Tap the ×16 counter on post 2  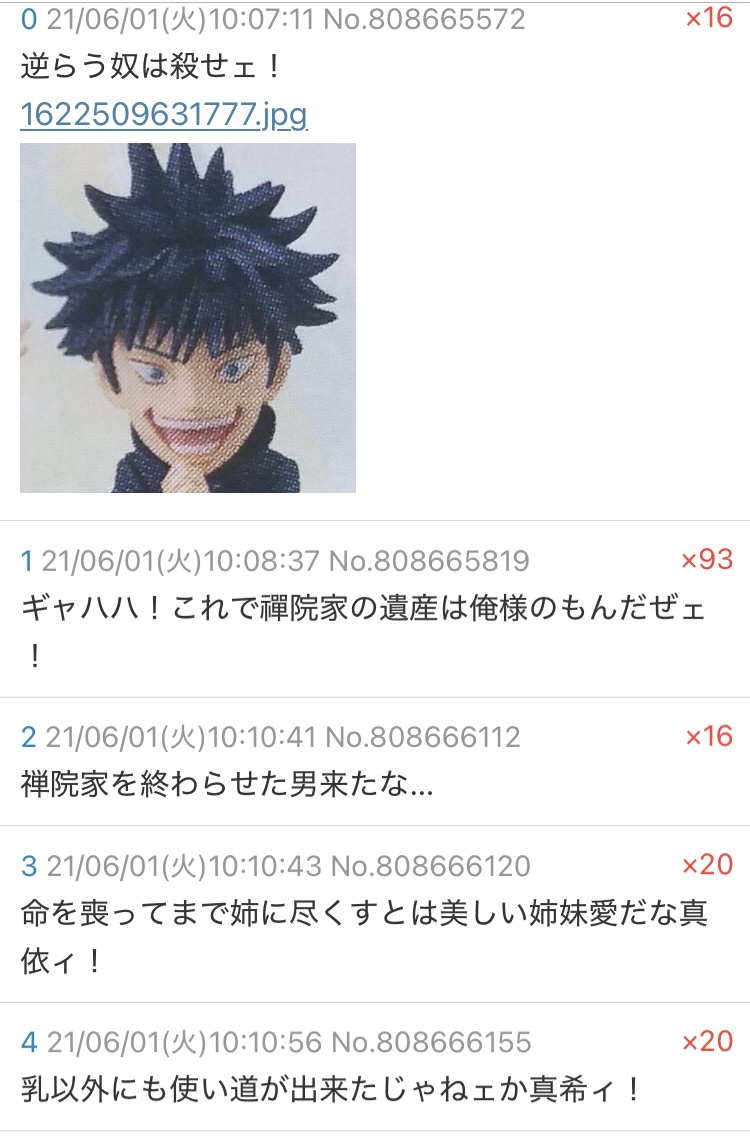708,737
